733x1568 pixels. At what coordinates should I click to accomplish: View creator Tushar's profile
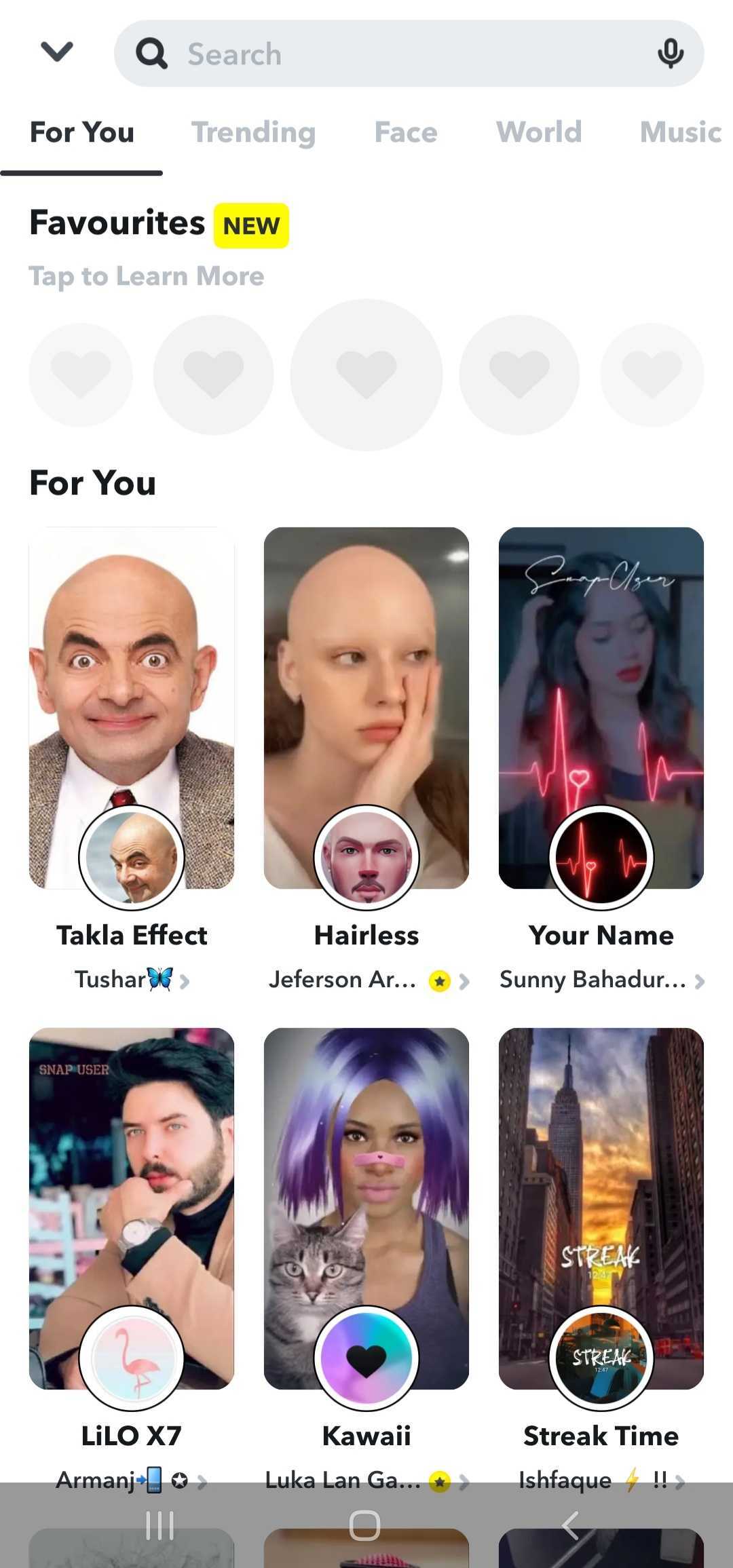(x=132, y=980)
